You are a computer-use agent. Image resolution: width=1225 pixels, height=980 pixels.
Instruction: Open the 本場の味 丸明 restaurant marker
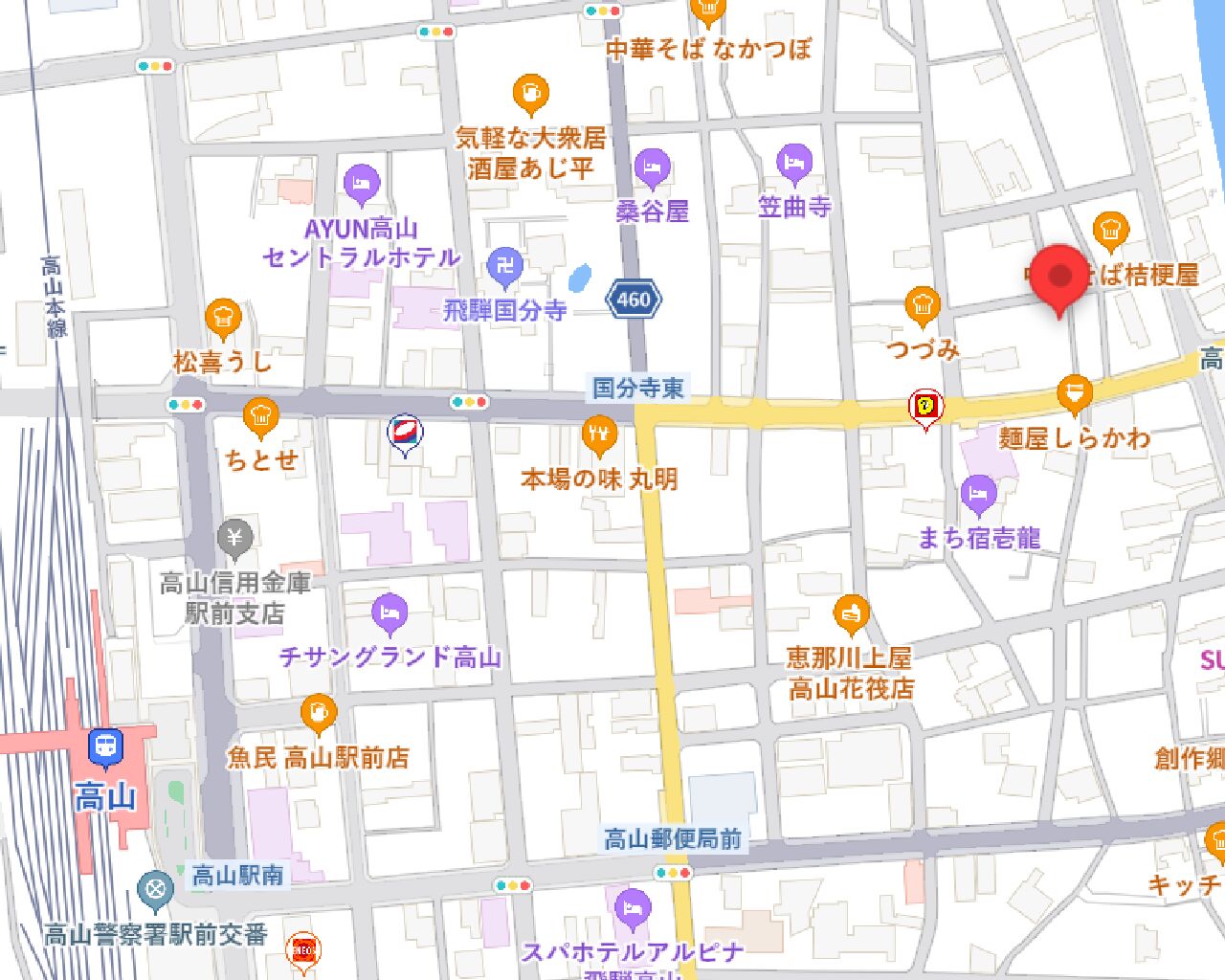(x=599, y=434)
